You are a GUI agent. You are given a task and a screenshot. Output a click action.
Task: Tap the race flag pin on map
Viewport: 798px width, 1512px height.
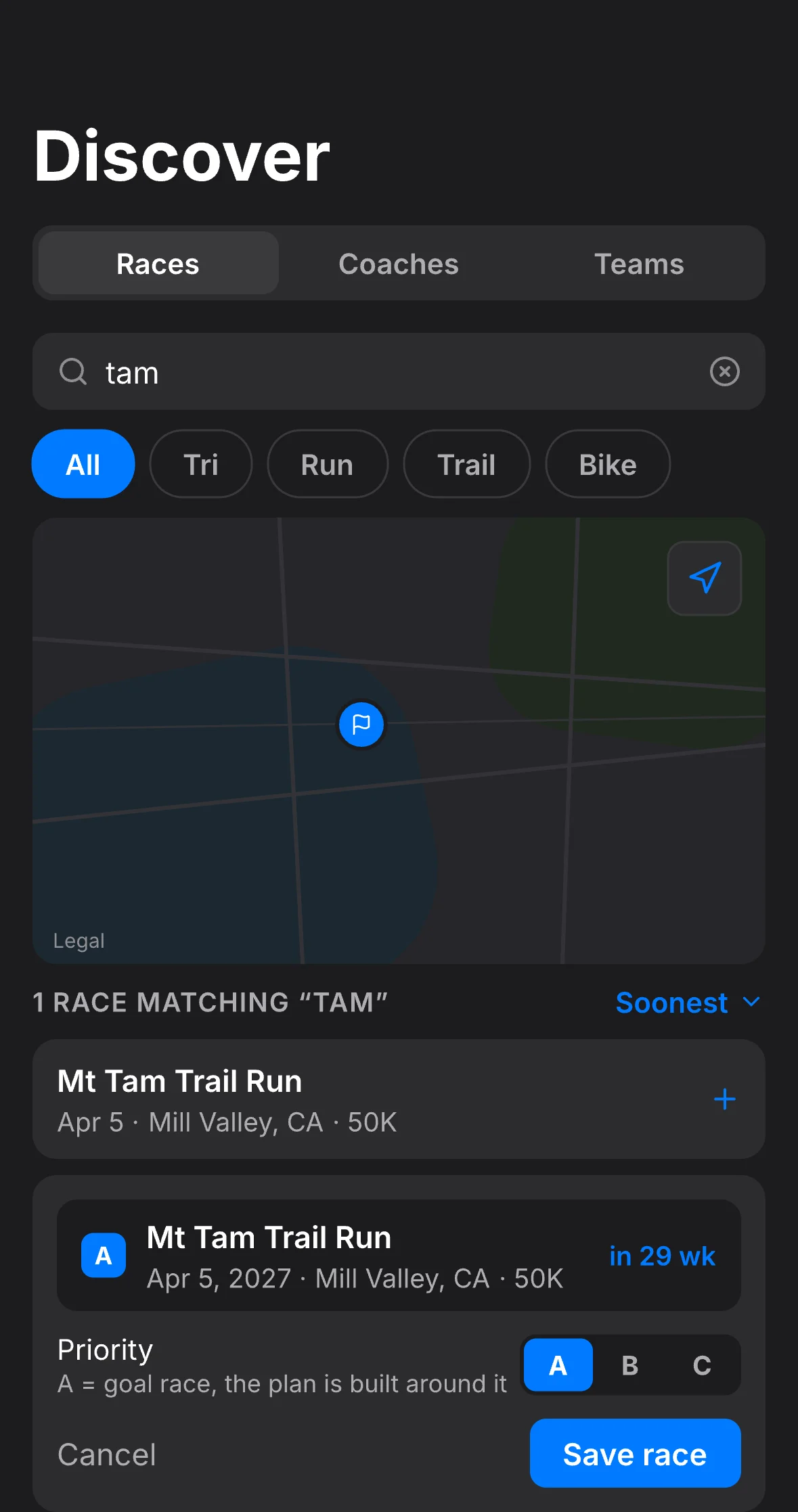[x=361, y=725]
